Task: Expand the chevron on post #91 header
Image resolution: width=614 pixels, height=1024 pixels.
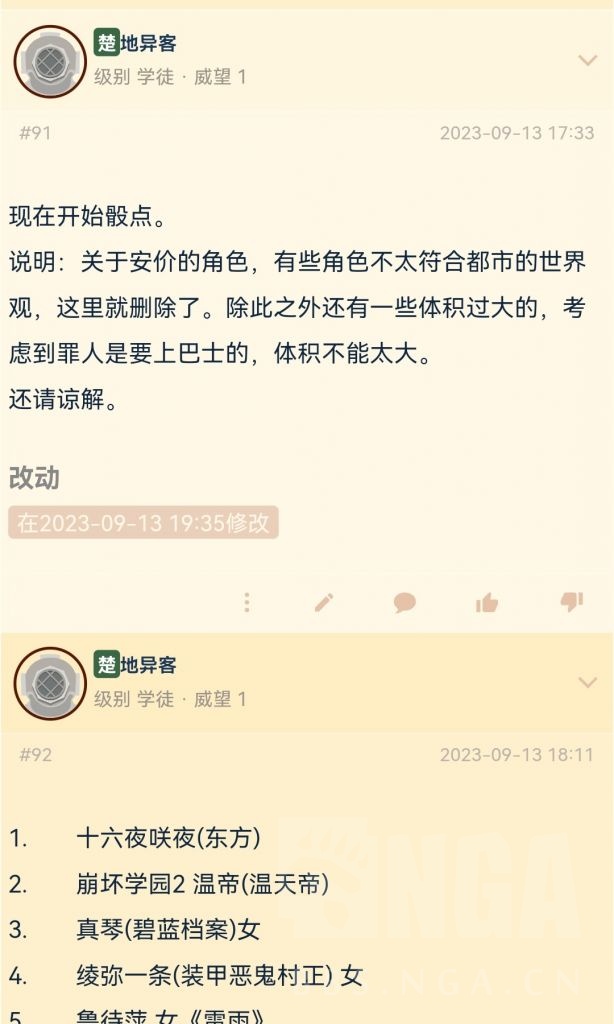Action: coord(588,61)
